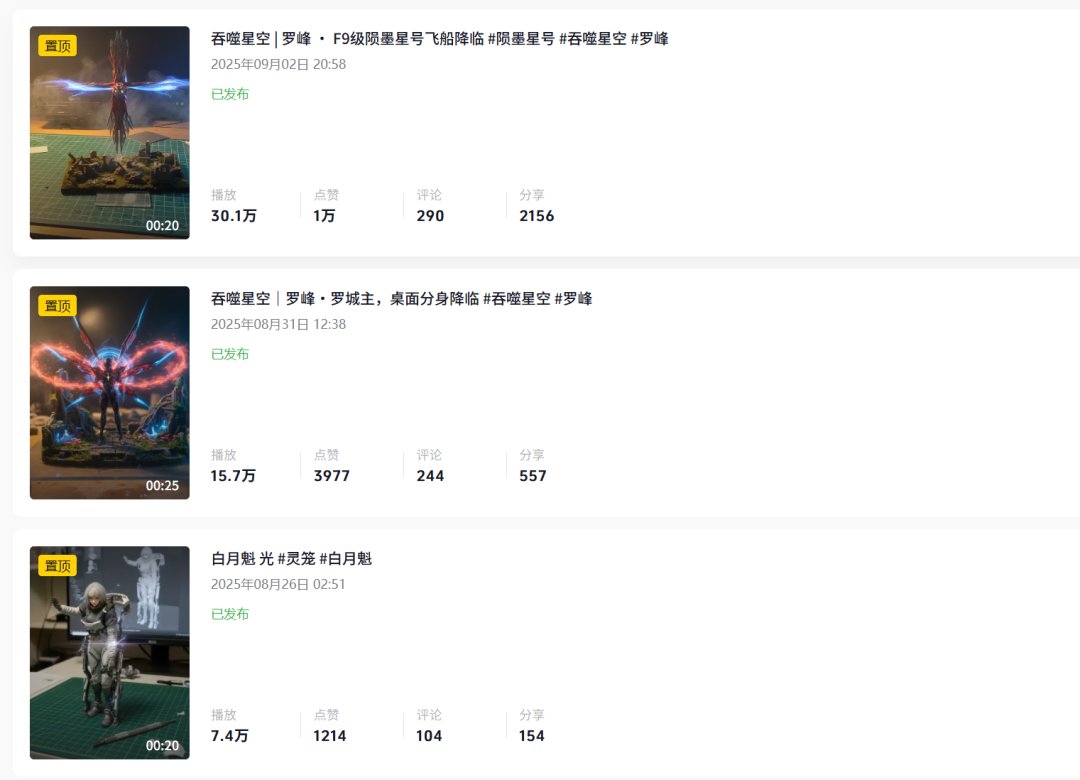The width and height of the screenshot is (1080, 780).
Task: Tap the title 罗峰·罗城主，桌面分身降临
Action: tap(401, 299)
